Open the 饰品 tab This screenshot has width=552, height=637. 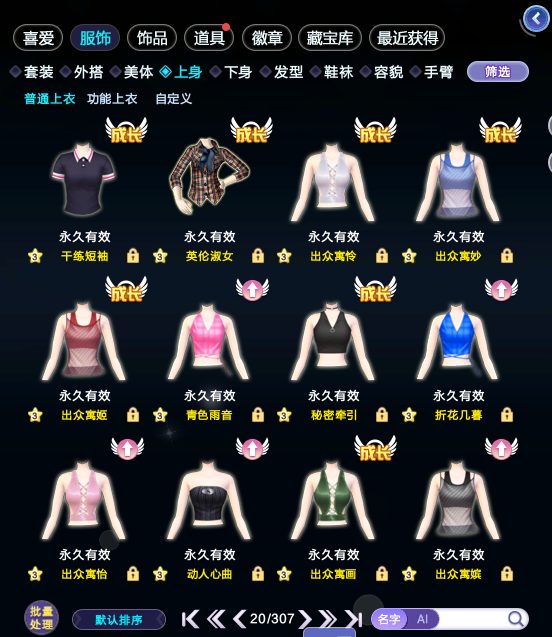152,38
